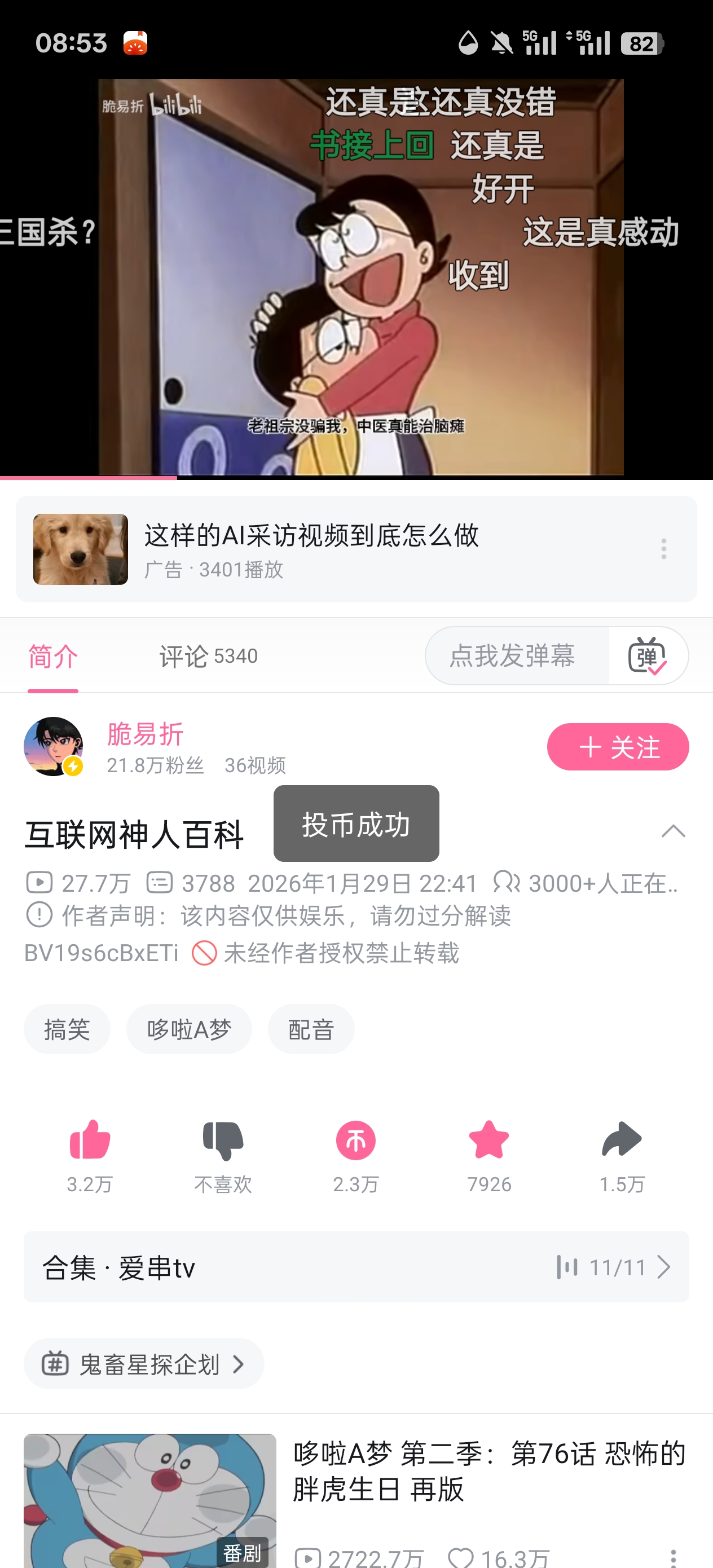This screenshot has height=1568, width=713.
Task: Like the video with 3.2万 likes
Action: [90, 1140]
